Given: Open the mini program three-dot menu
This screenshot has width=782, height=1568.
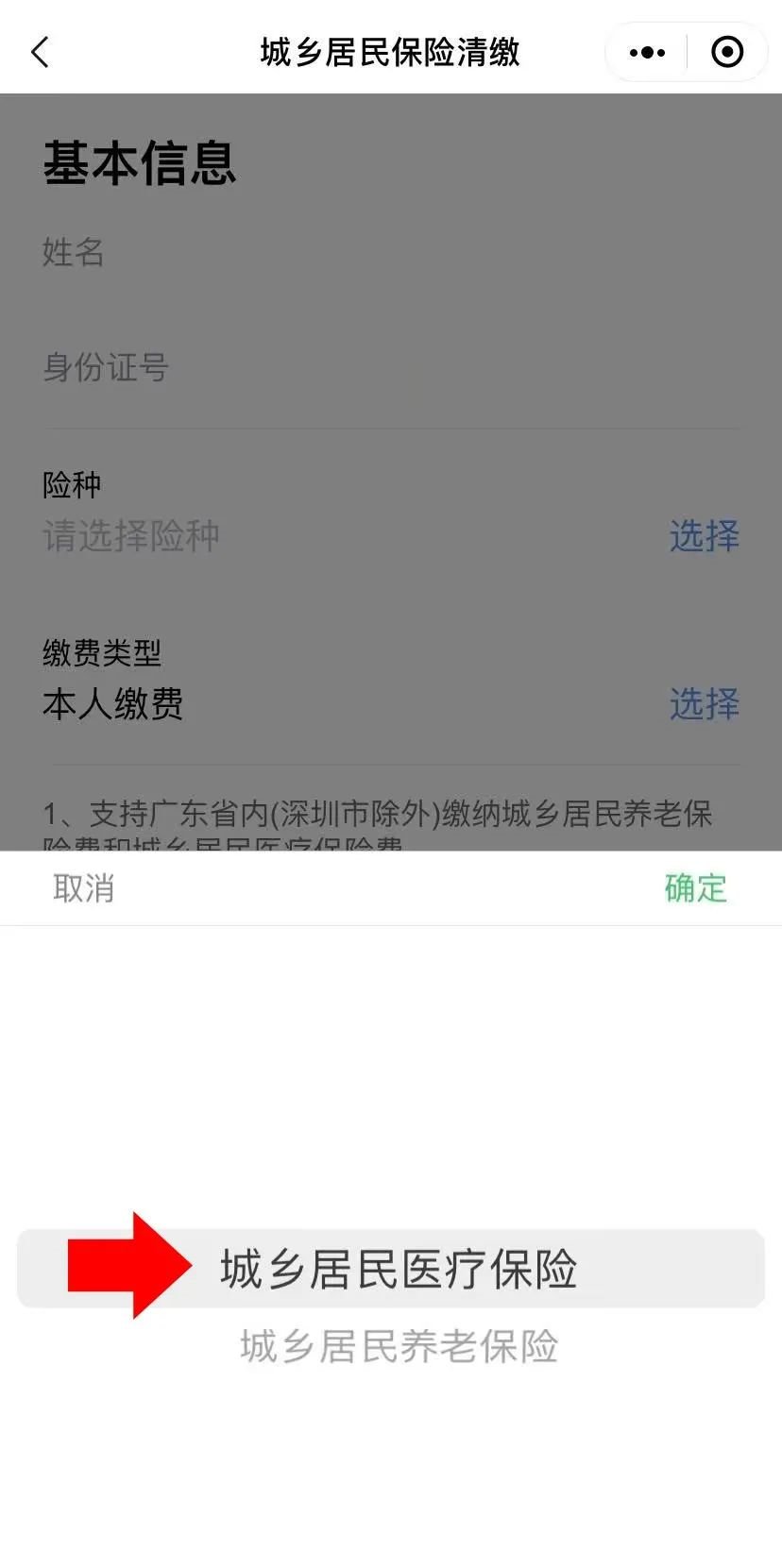Looking at the screenshot, I should point(647,53).
